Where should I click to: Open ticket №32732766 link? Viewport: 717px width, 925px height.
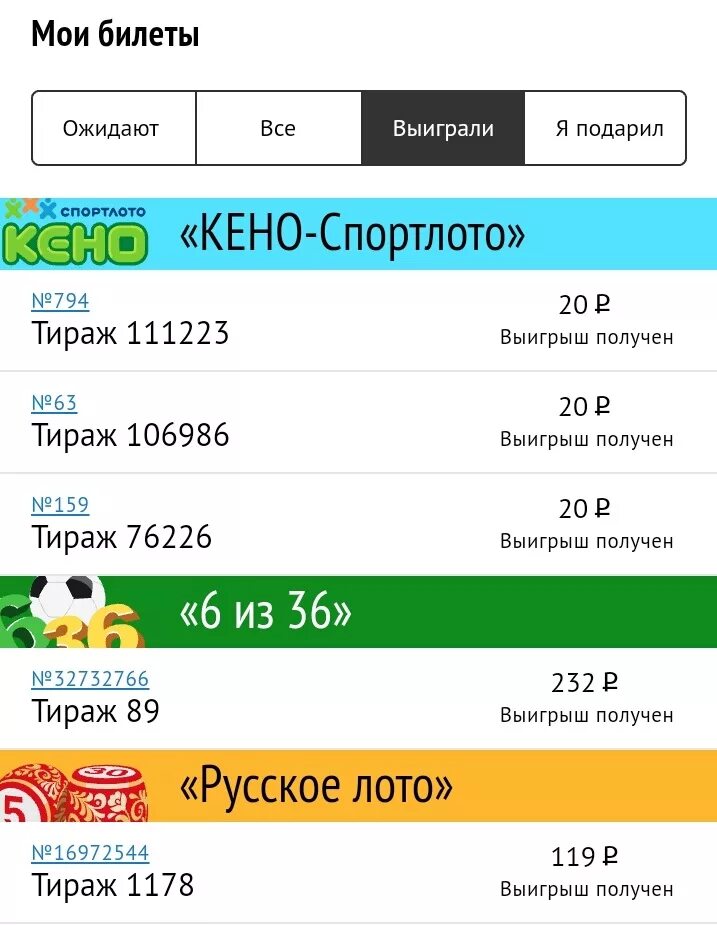pyautogui.click(x=90, y=679)
